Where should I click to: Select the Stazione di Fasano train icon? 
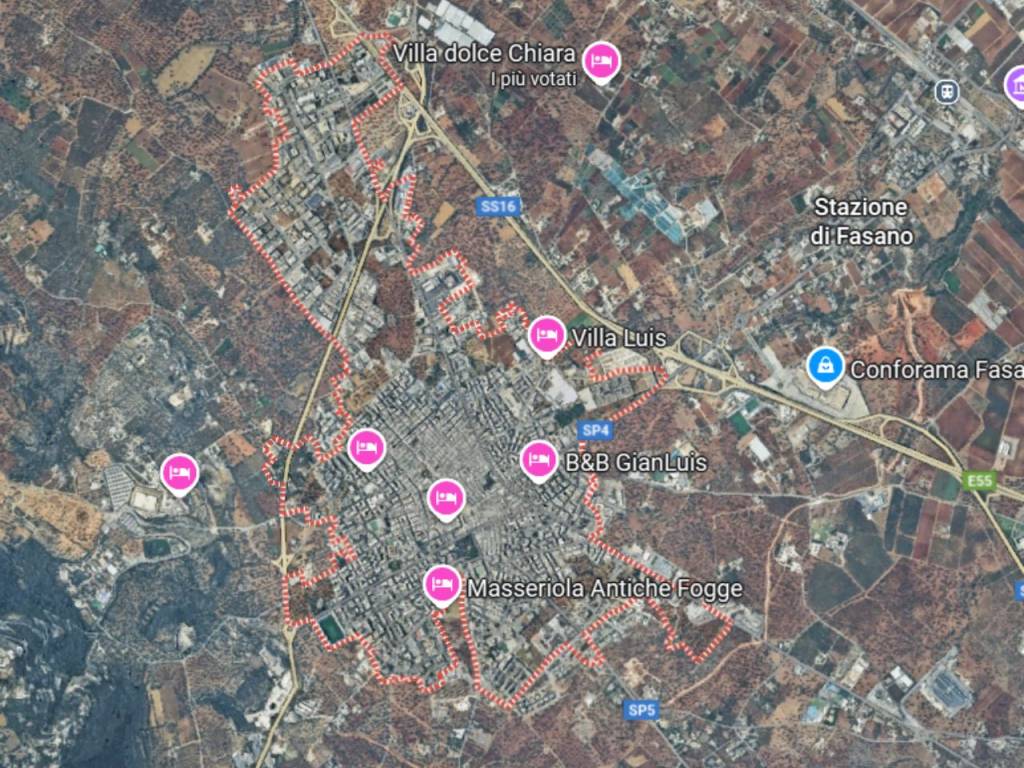click(x=945, y=92)
